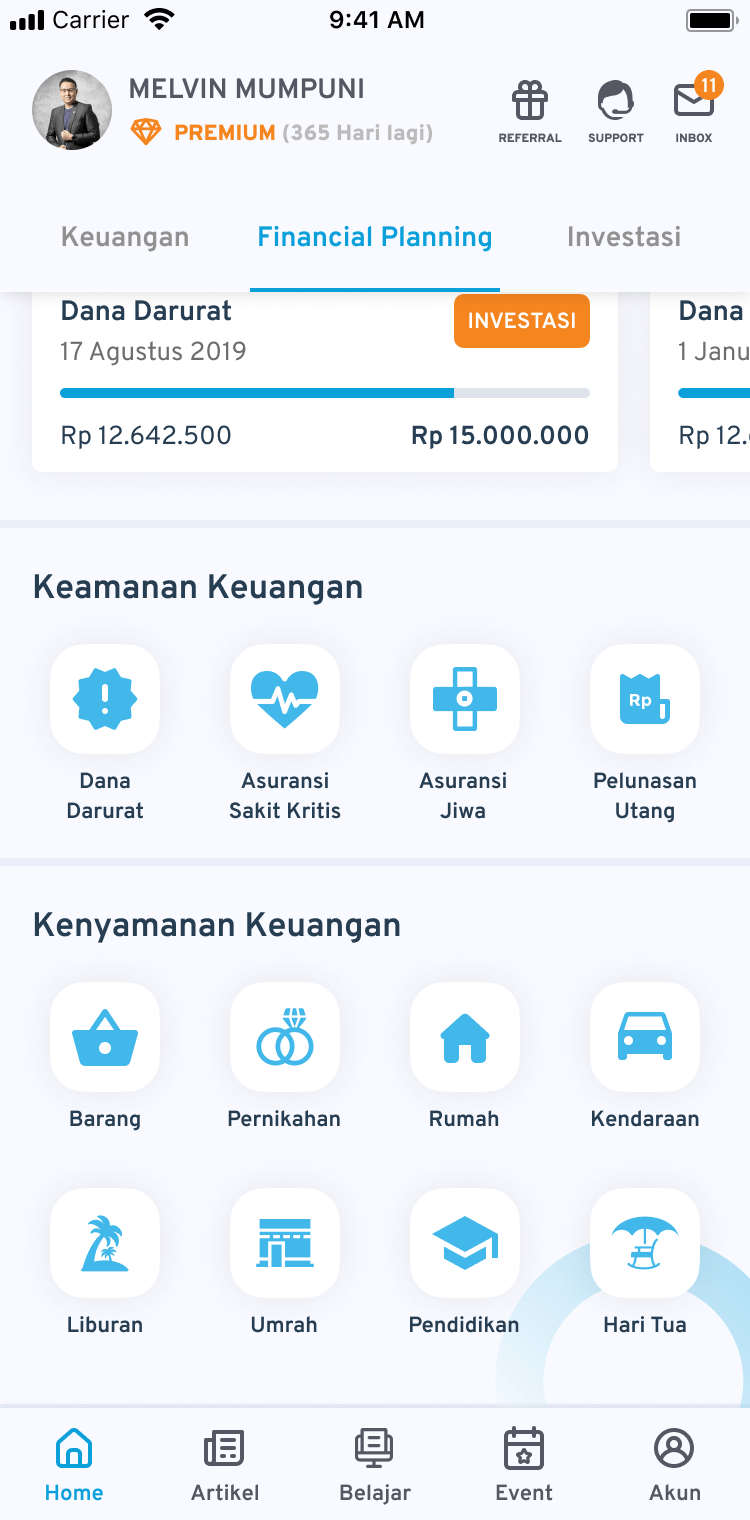This screenshot has width=750, height=1520.
Task: Switch to the Investasi tab
Action: (623, 237)
